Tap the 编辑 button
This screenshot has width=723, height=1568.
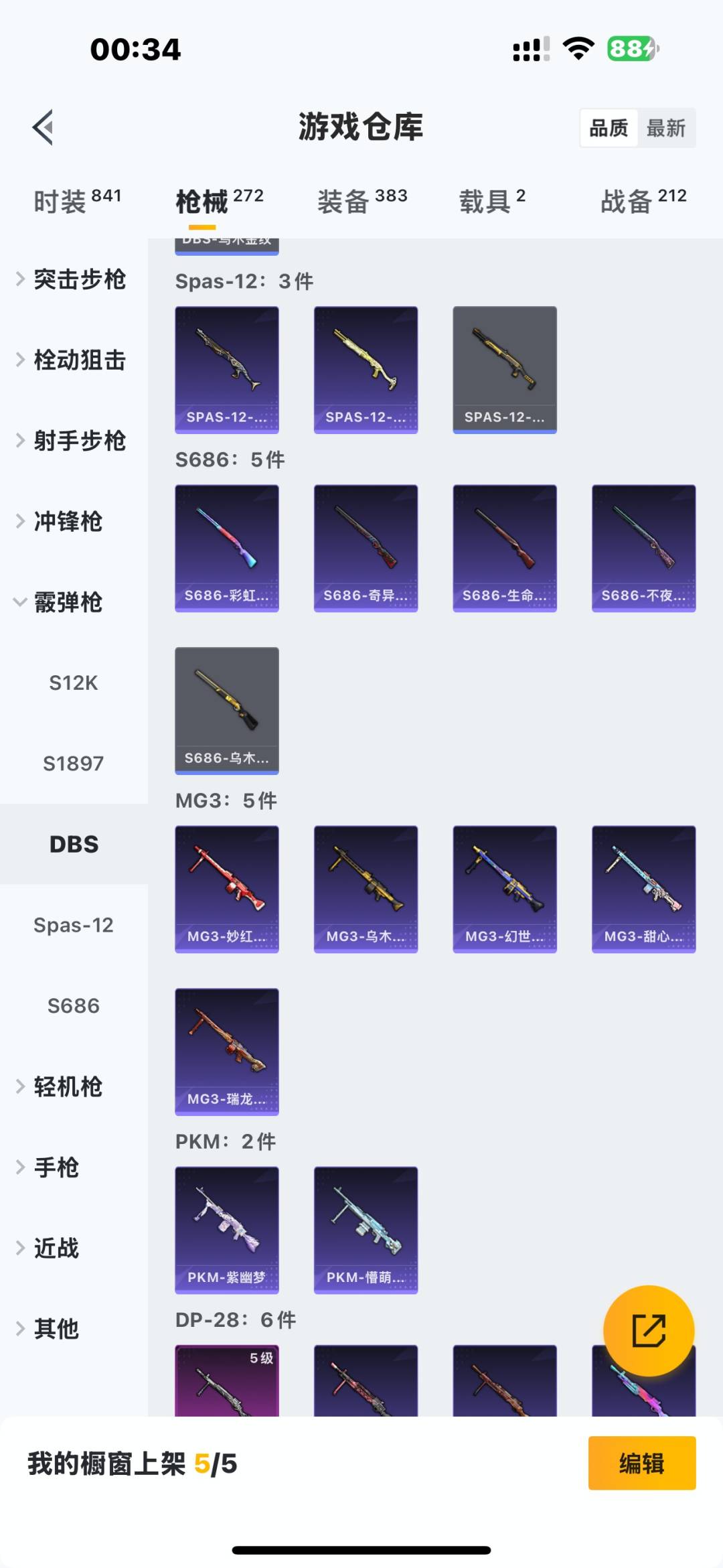[641, 1464]
